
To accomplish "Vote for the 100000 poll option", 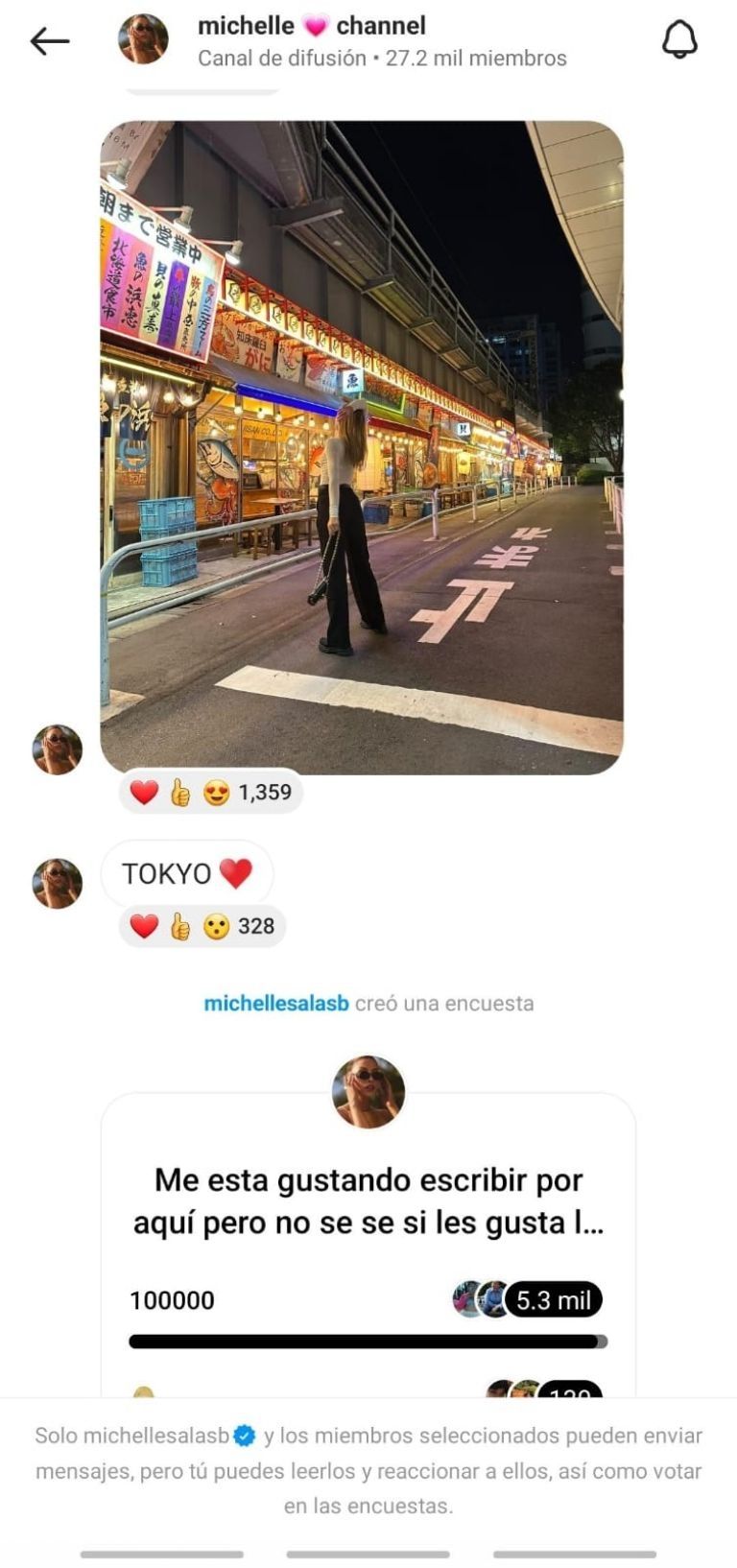I will [173, 1300].
